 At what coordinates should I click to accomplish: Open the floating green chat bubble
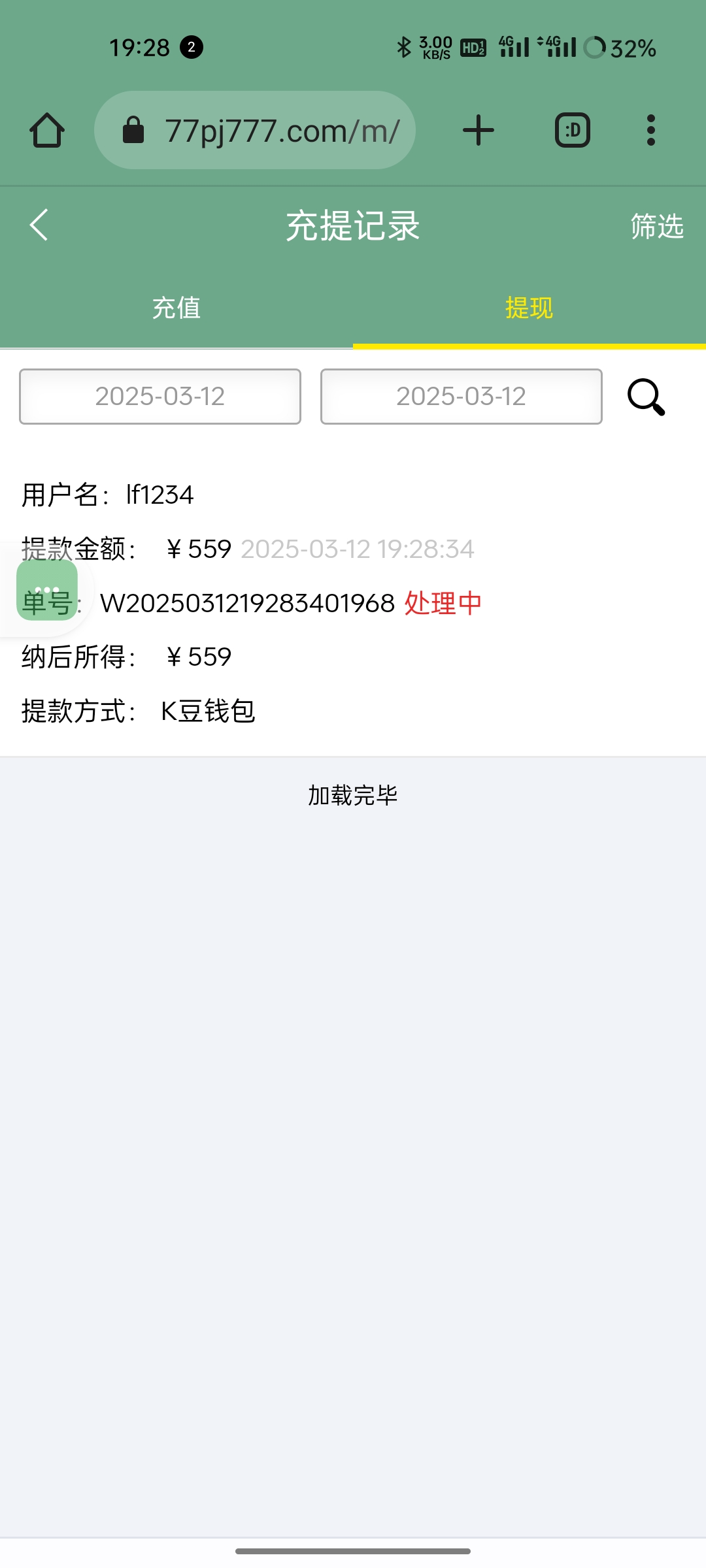click(x=47, y=590)
